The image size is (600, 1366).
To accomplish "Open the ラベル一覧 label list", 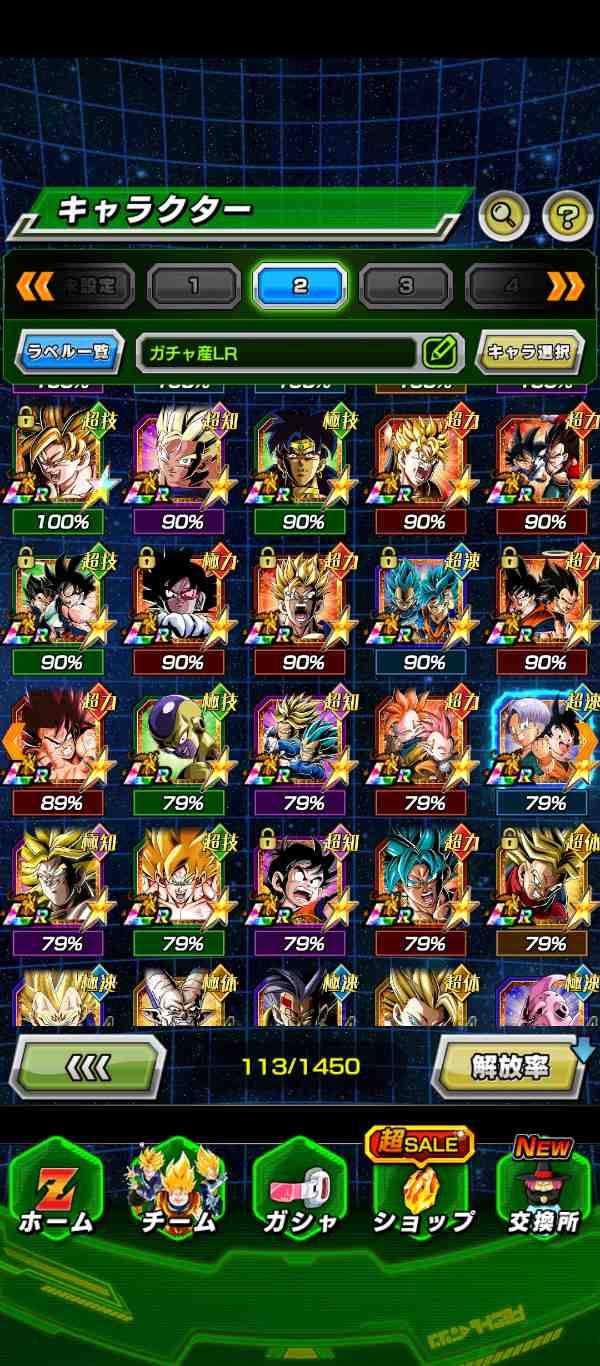I will click(69, 352).
